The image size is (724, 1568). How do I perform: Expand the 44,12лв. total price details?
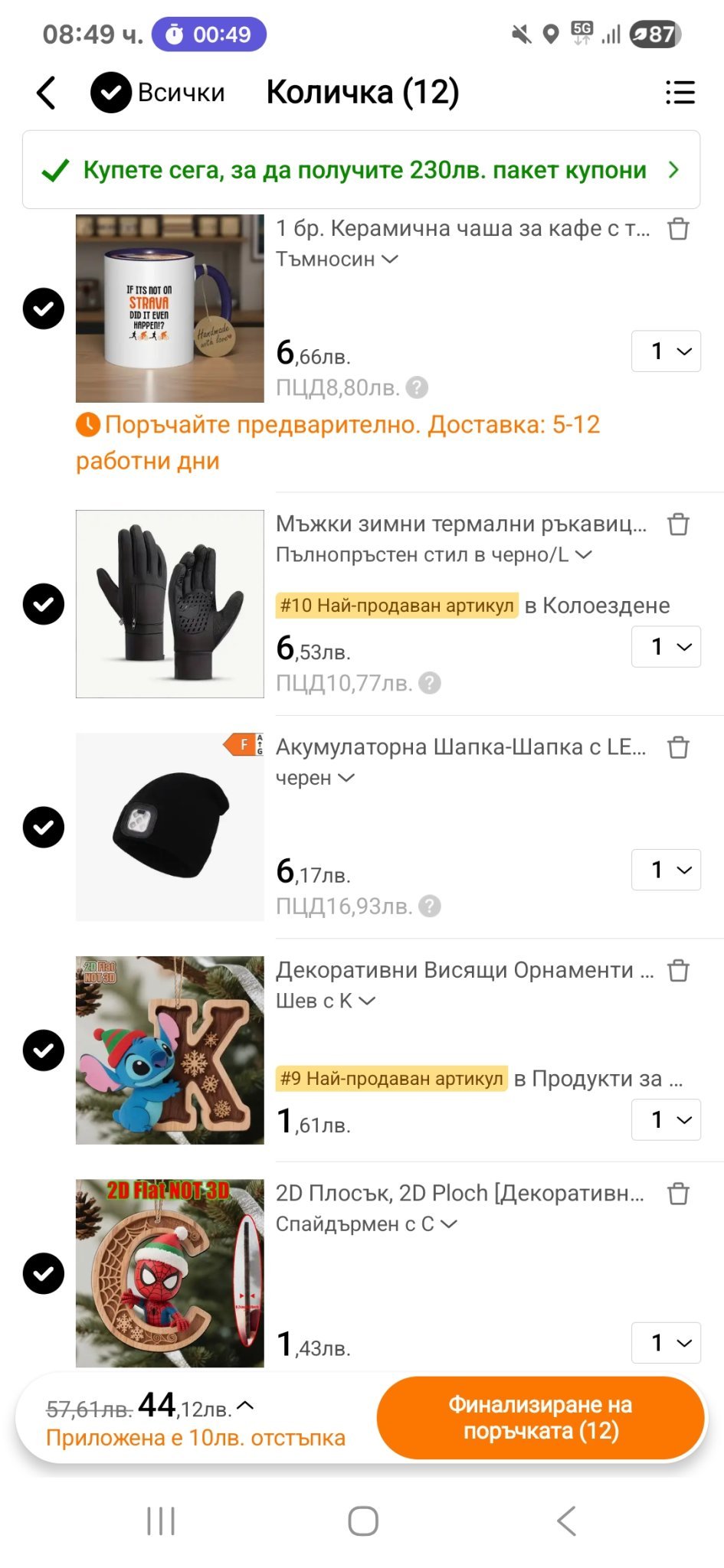click(x=245, y=1406)
